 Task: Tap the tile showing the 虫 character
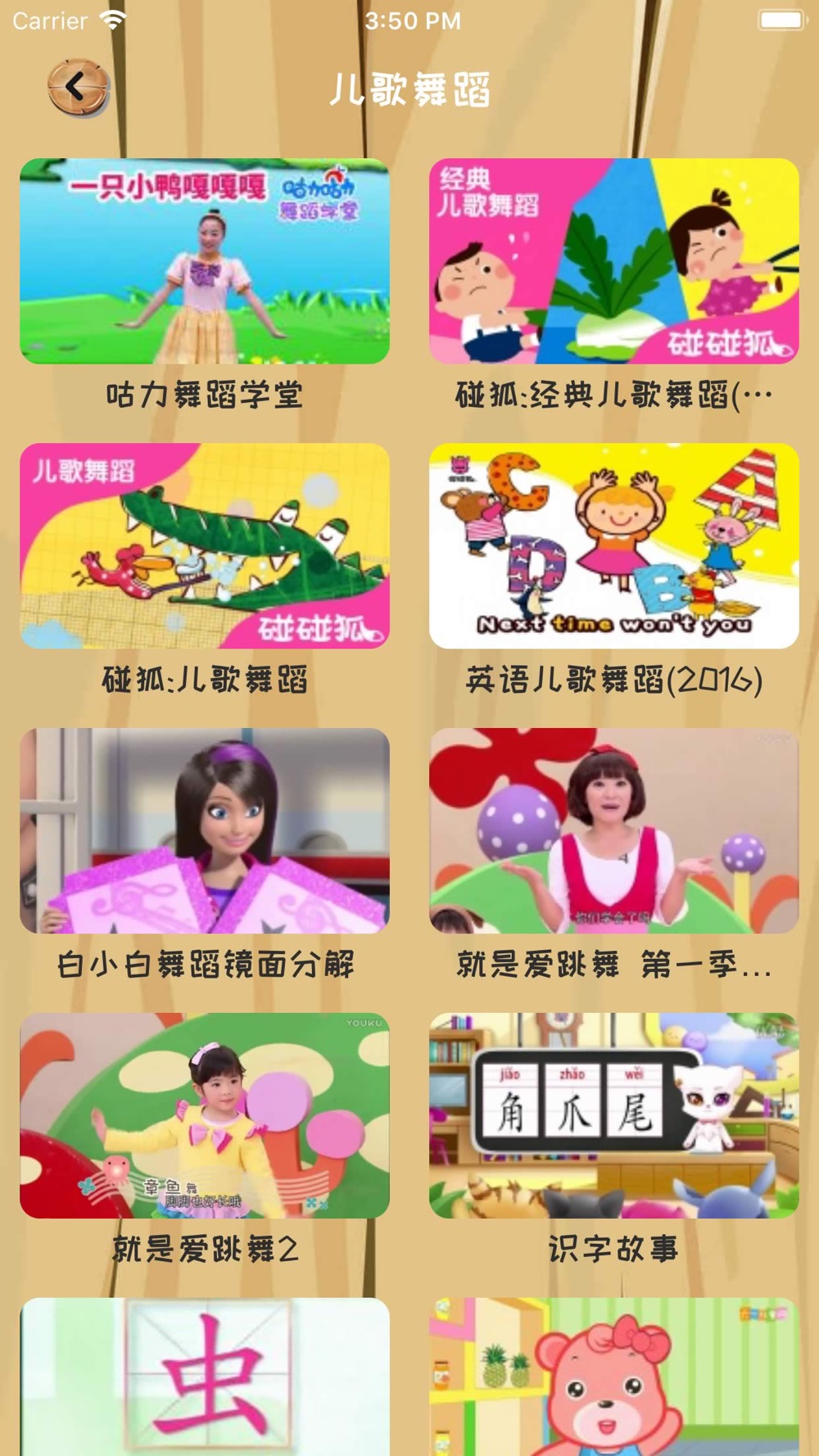[x=205, y=1377]
